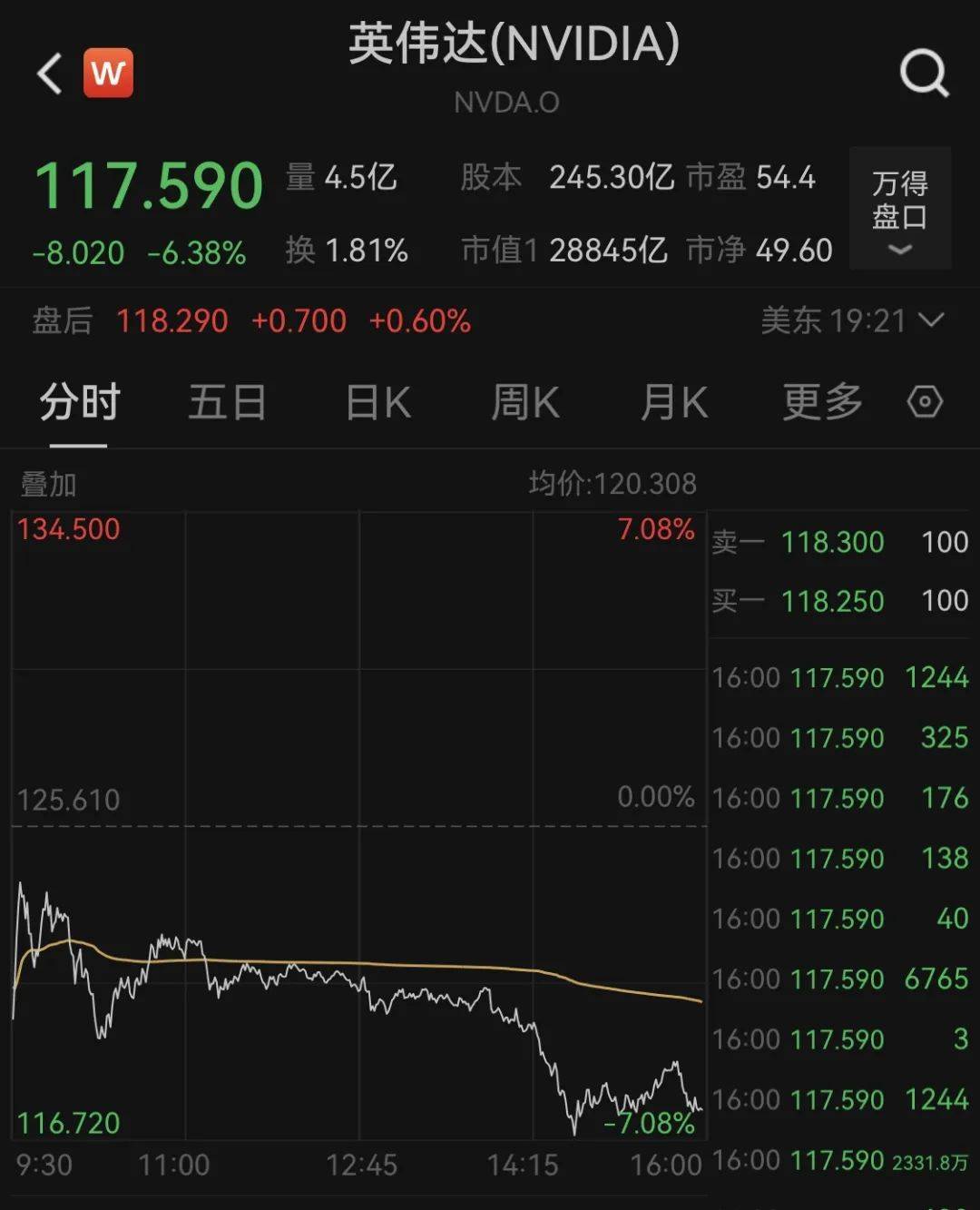Toggle the 盘后 after-hours quote display
Screen dimensions: 980x1210
(60, 320)
